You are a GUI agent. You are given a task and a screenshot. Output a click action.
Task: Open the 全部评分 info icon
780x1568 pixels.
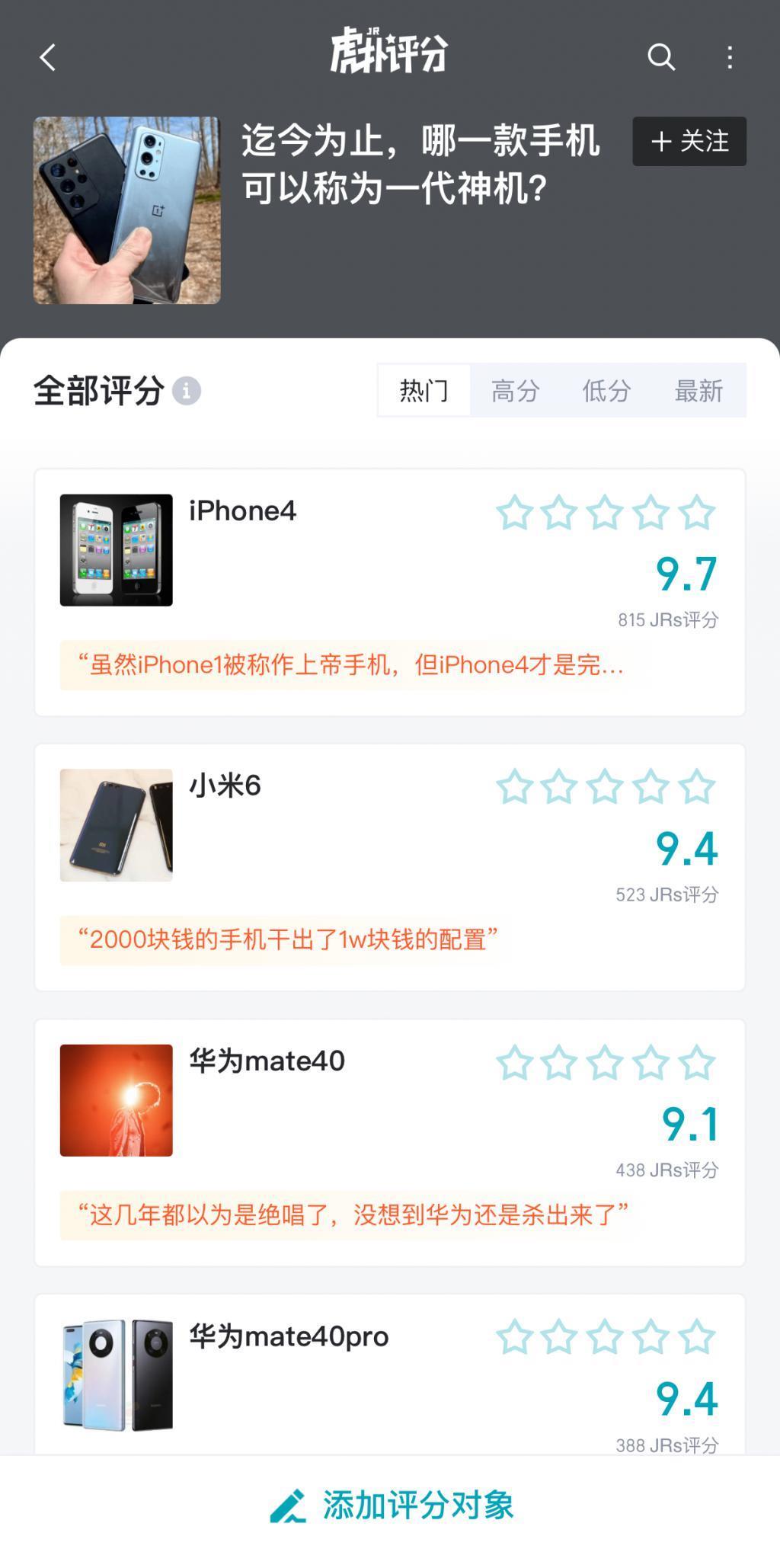point(187,391)
